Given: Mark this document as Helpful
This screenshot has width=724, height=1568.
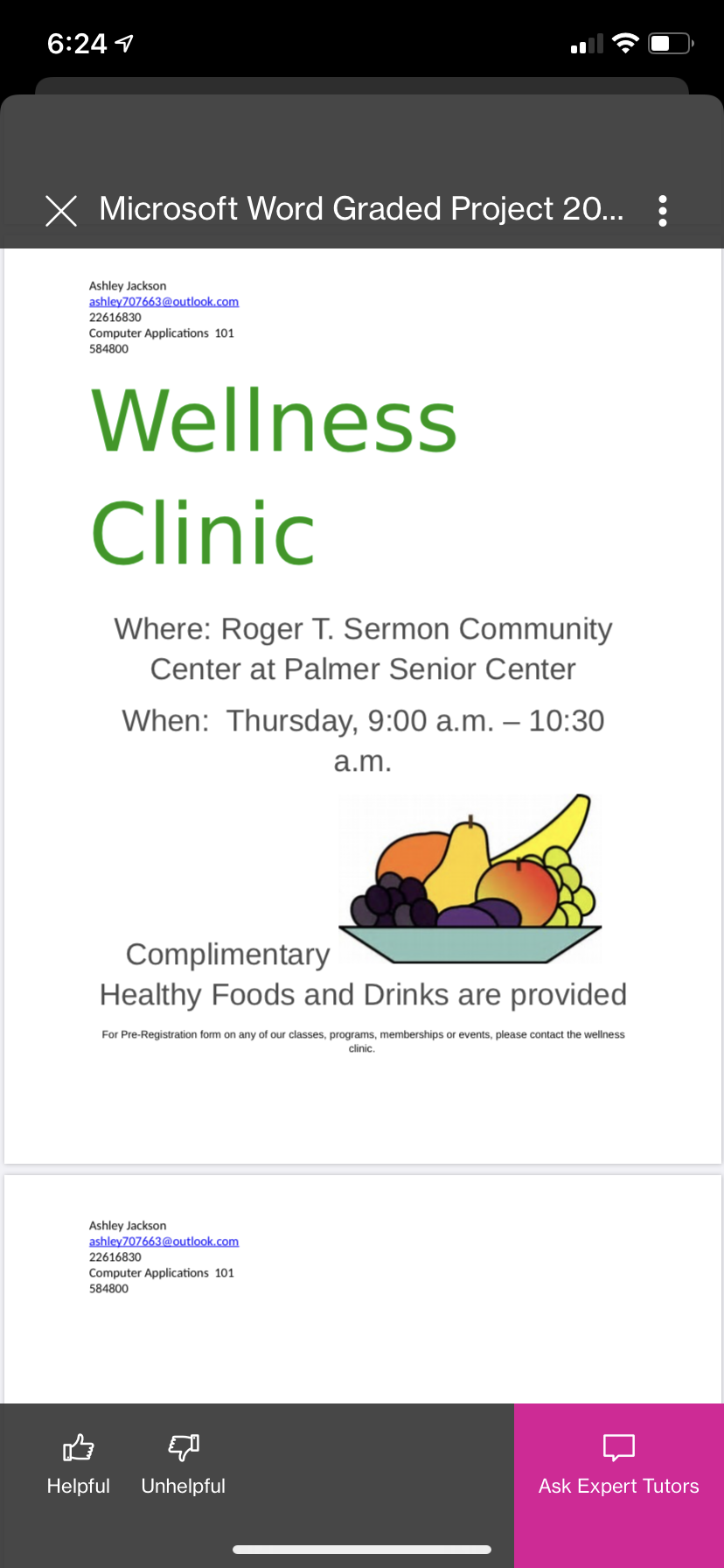Looking at the screenshot, I should coord(79,1465).
